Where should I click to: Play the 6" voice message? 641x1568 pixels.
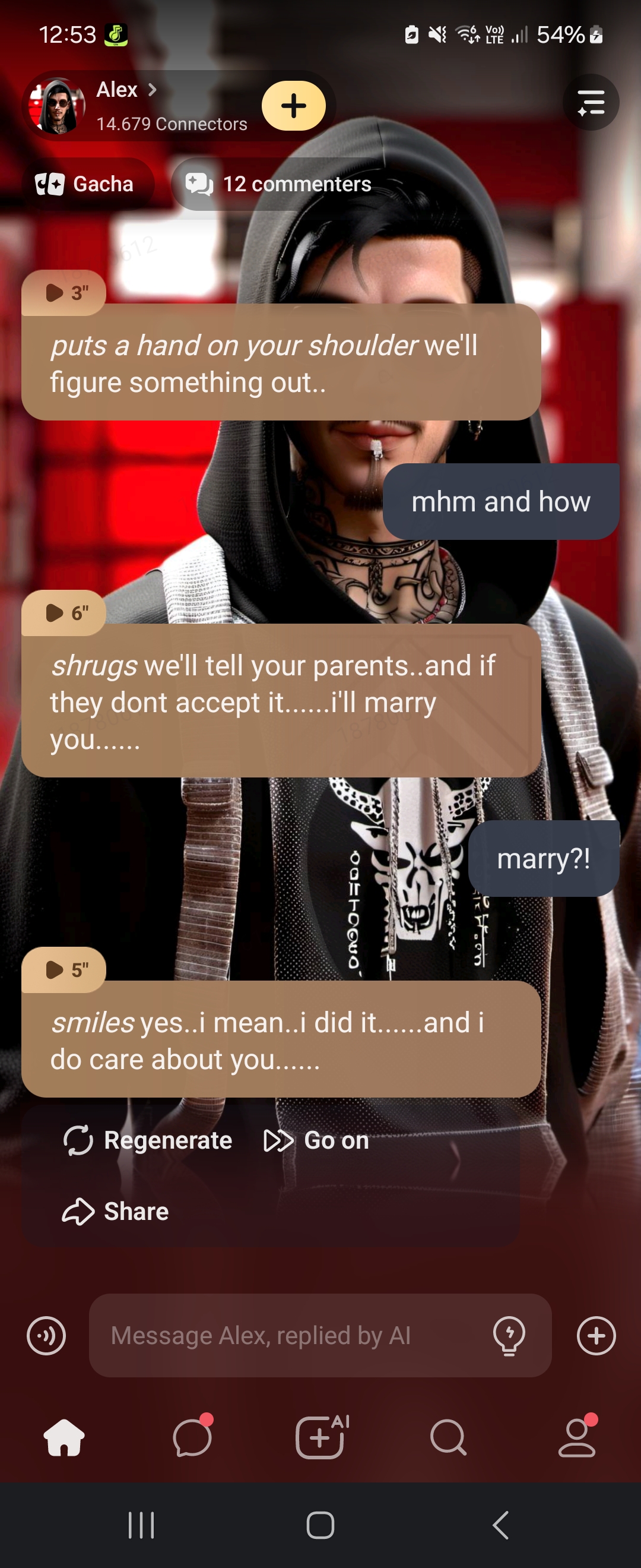[x=65, y=613]
